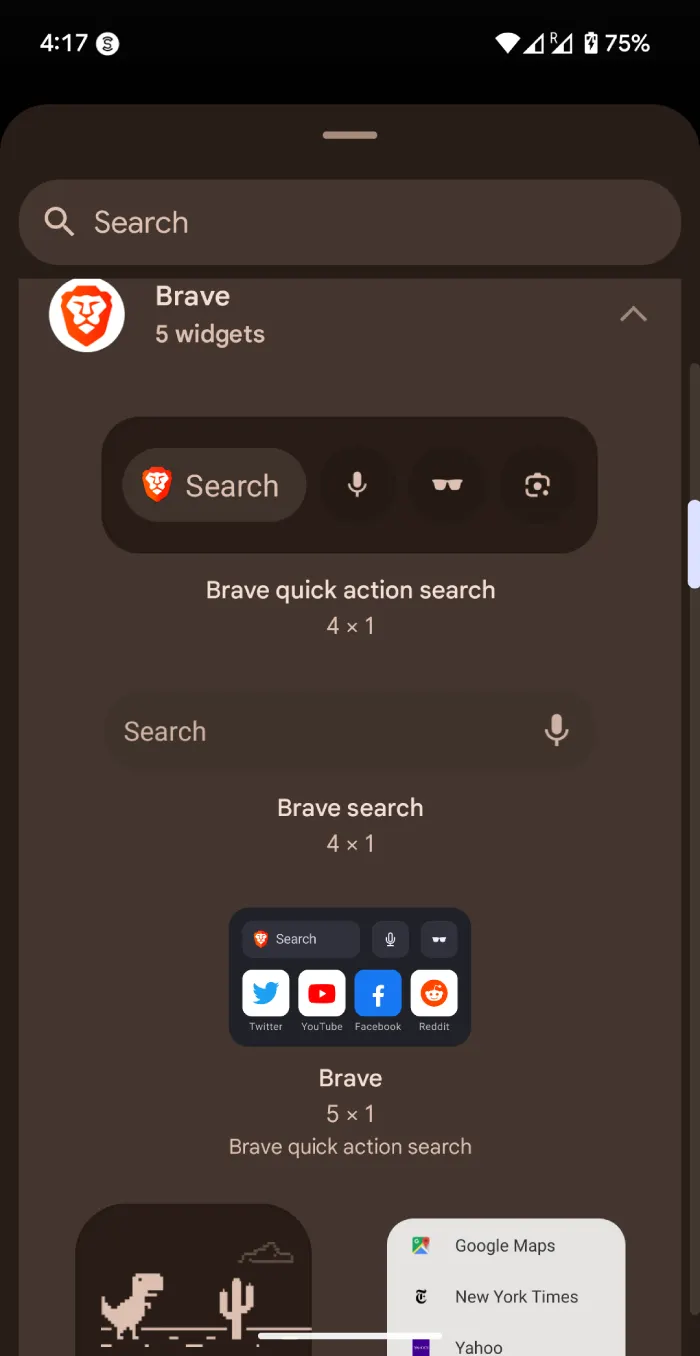Tap the widget search field at top

point(350,222)
